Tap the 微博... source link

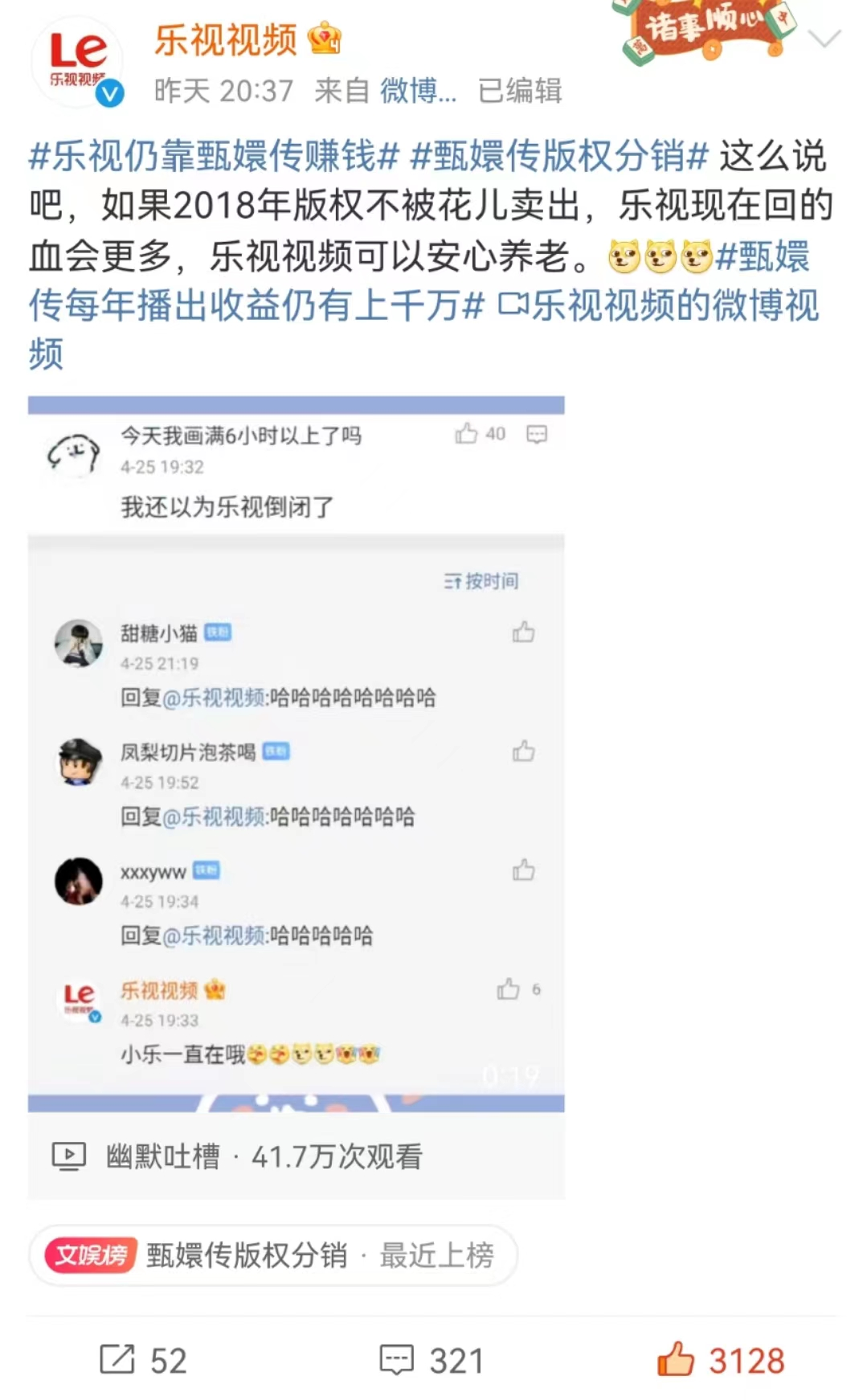(418, 91)
